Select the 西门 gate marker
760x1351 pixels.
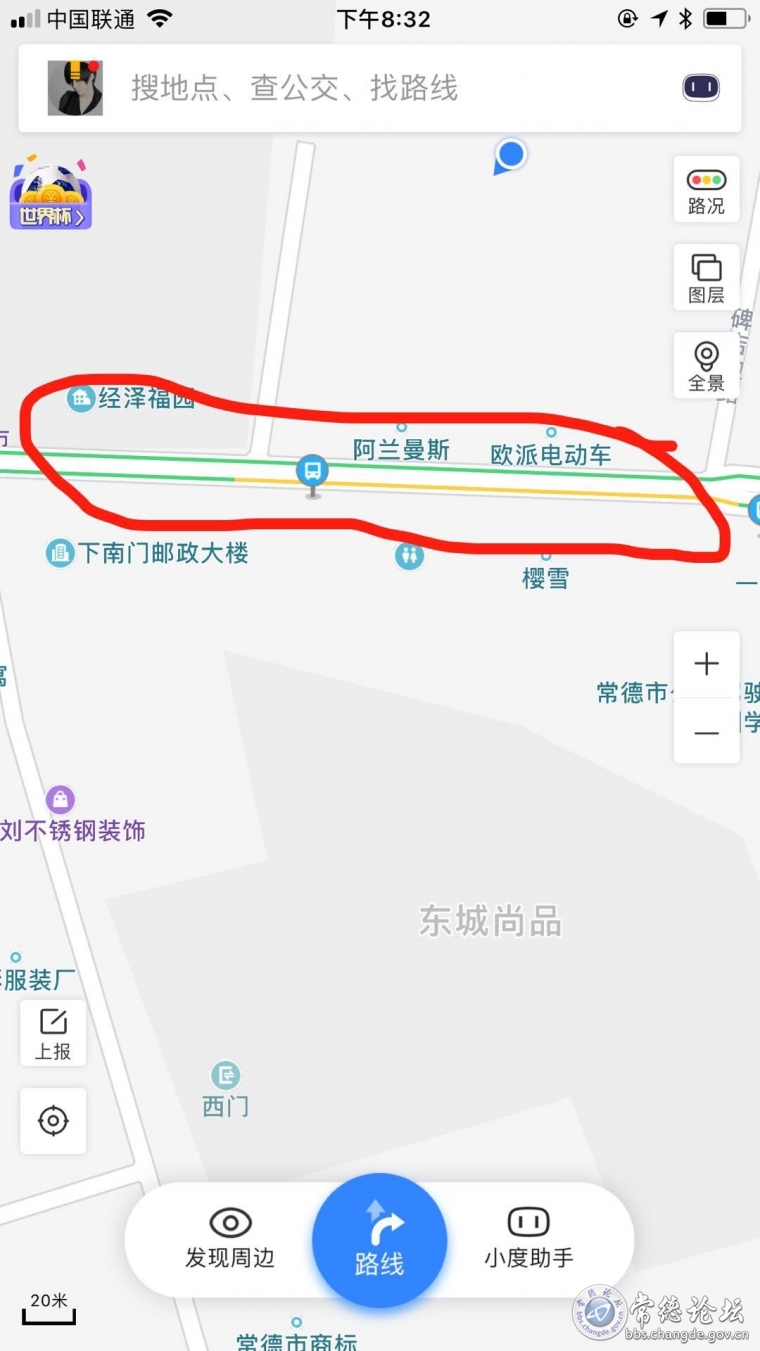225,1077
